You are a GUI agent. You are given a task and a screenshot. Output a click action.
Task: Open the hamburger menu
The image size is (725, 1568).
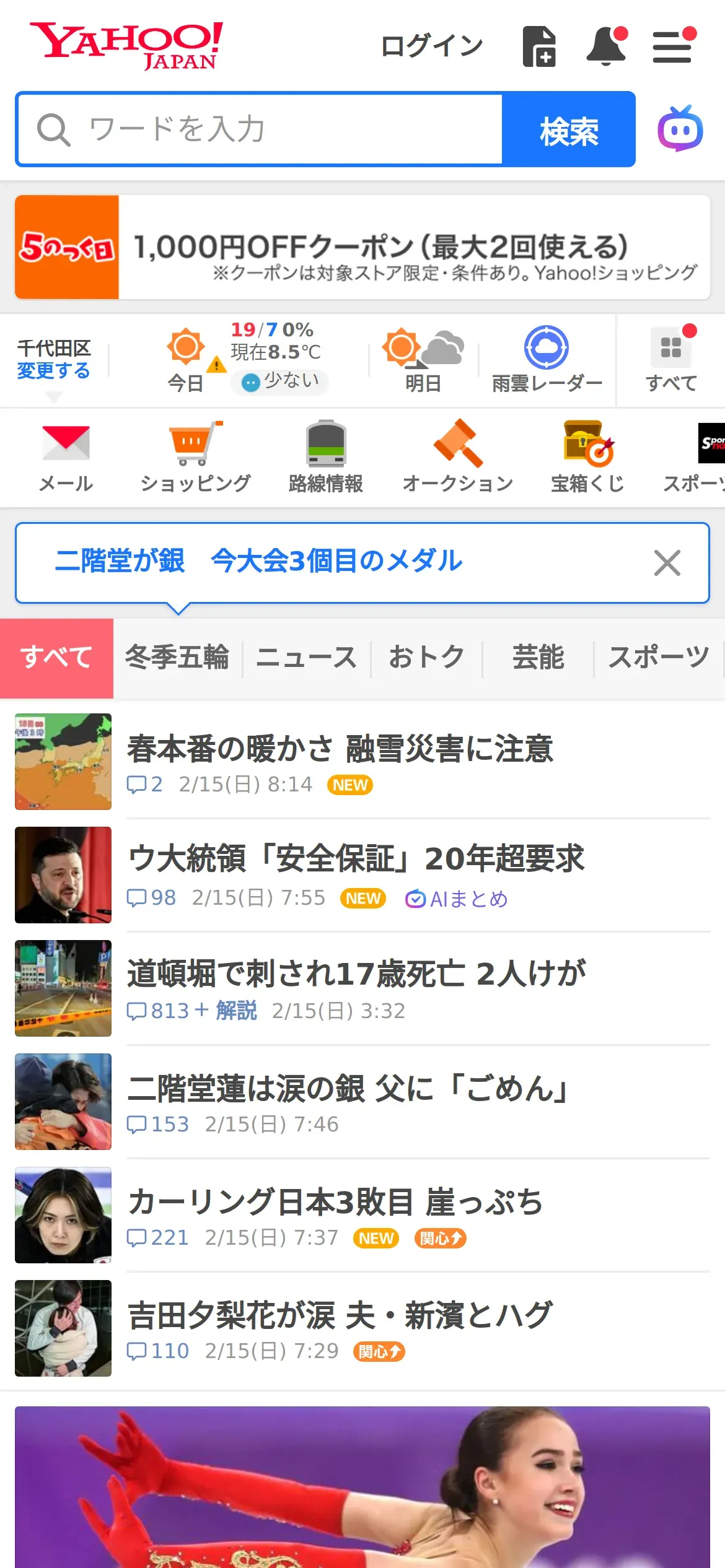click(x=672, y=46)
